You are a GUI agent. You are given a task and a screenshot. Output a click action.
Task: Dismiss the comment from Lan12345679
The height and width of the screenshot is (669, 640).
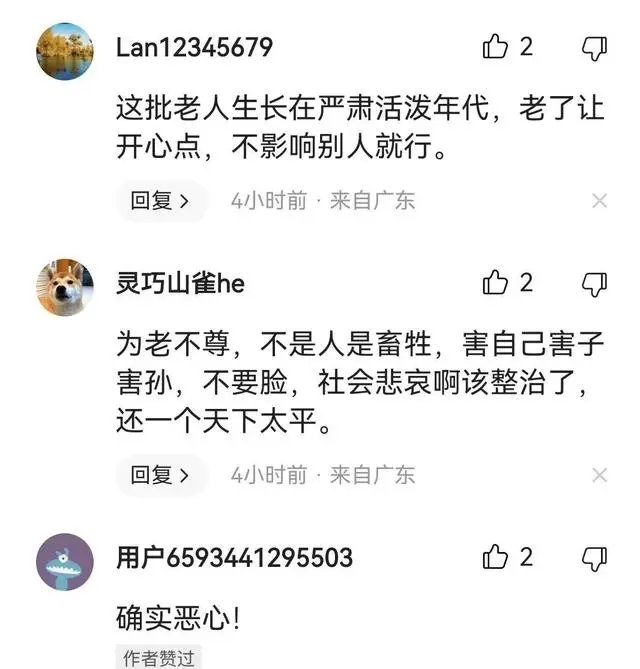tap(599, 201)
